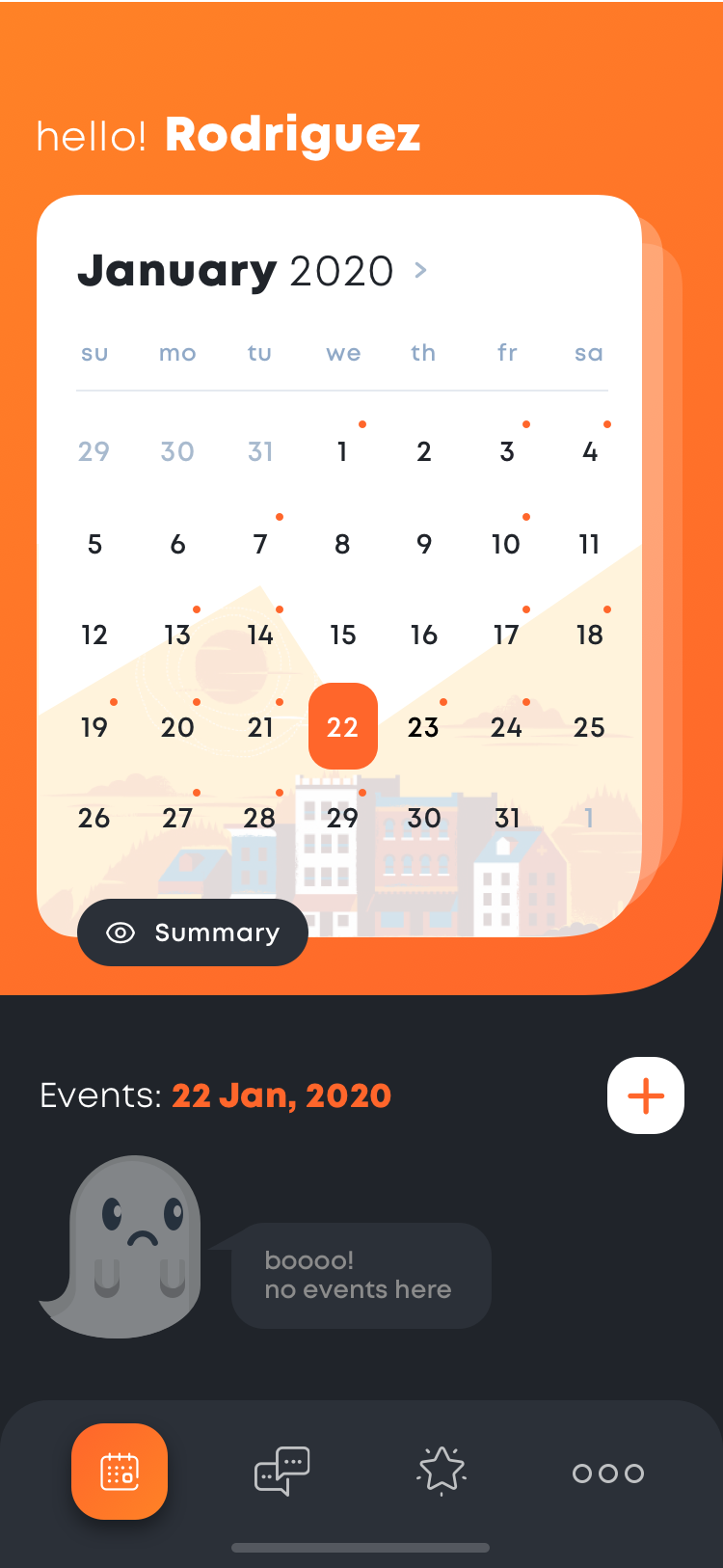Select January 1 on the calendar
This screenshot has width=723, height=1568.
[x=342, y=451]
